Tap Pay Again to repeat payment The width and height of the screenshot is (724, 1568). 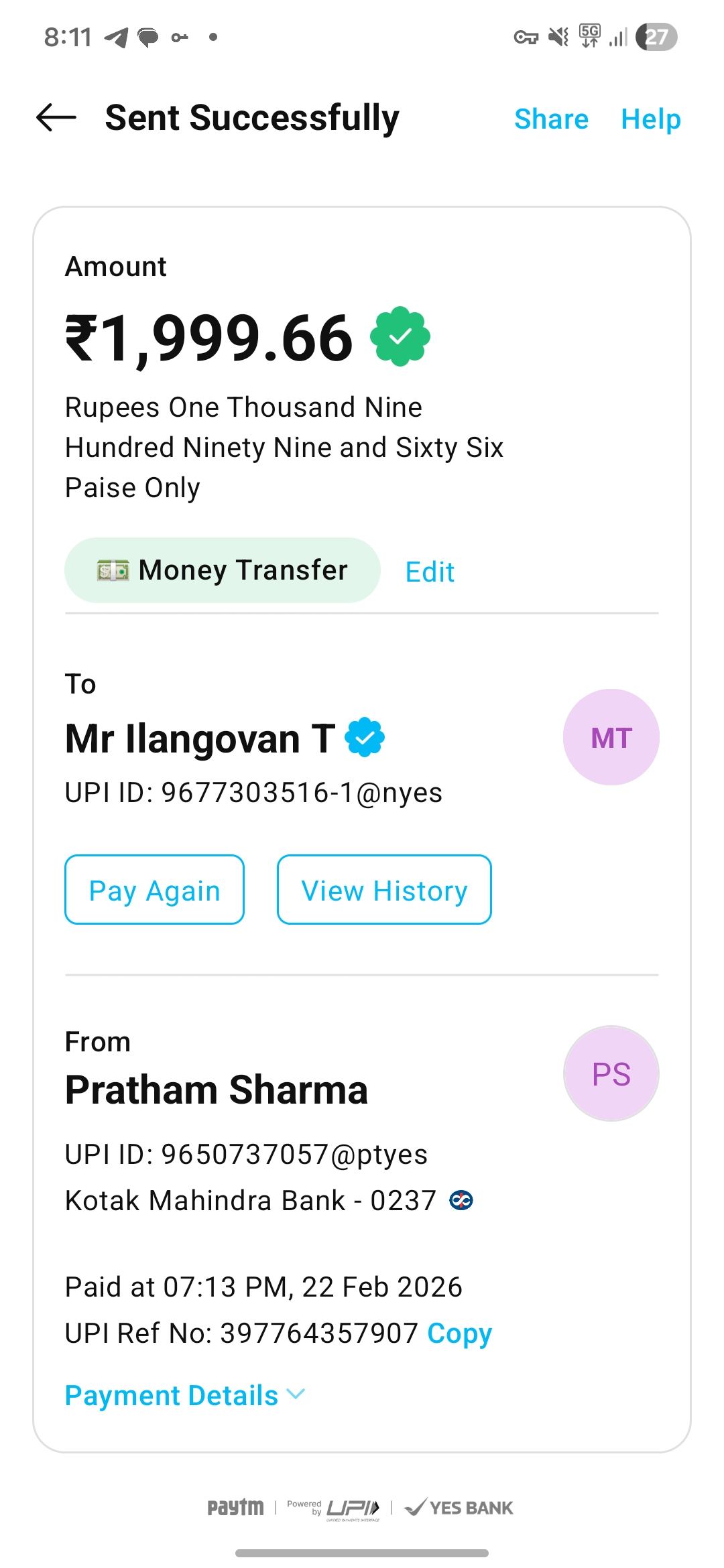(x=154, y=890)
